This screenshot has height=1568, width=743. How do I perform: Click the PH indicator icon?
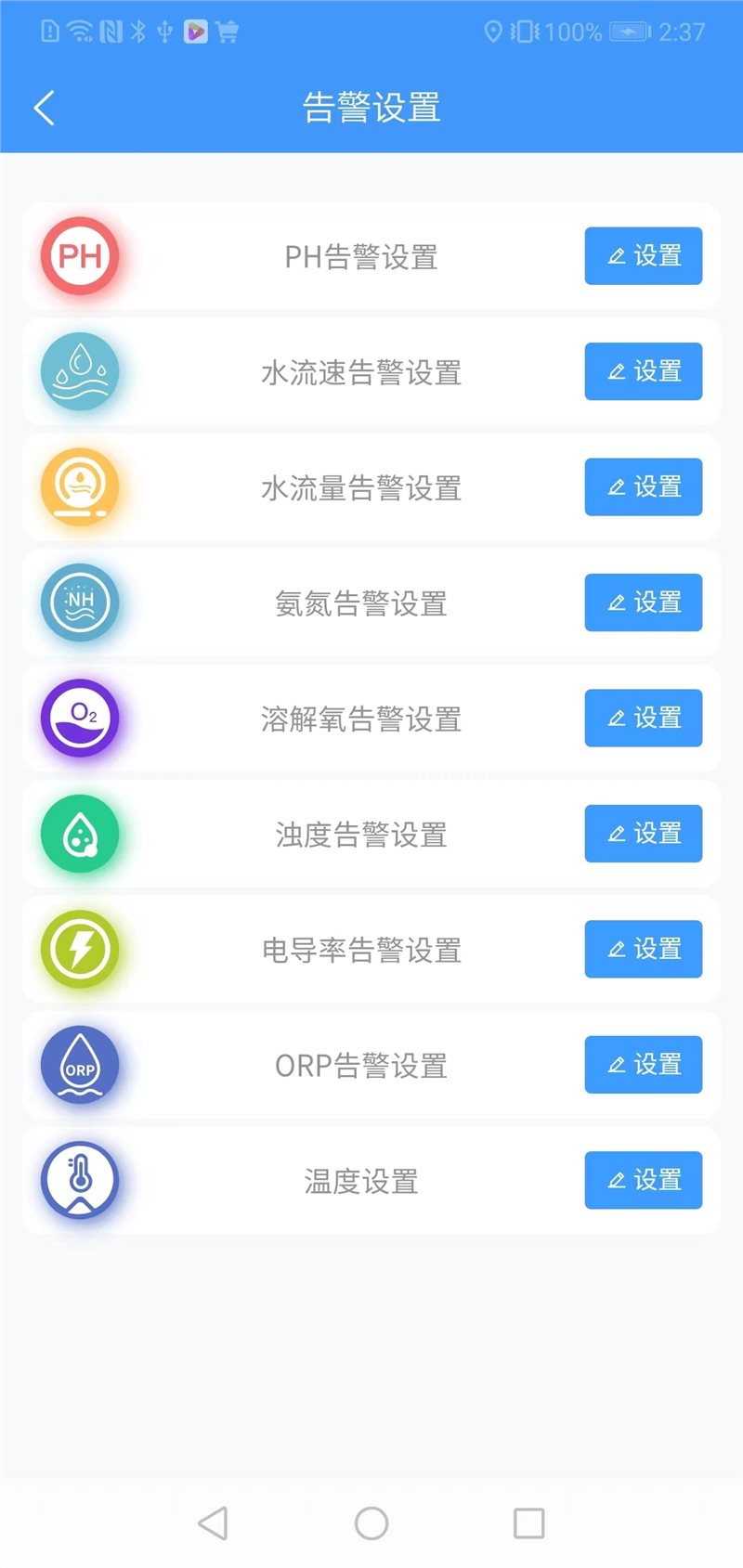(x=80, y=256)
